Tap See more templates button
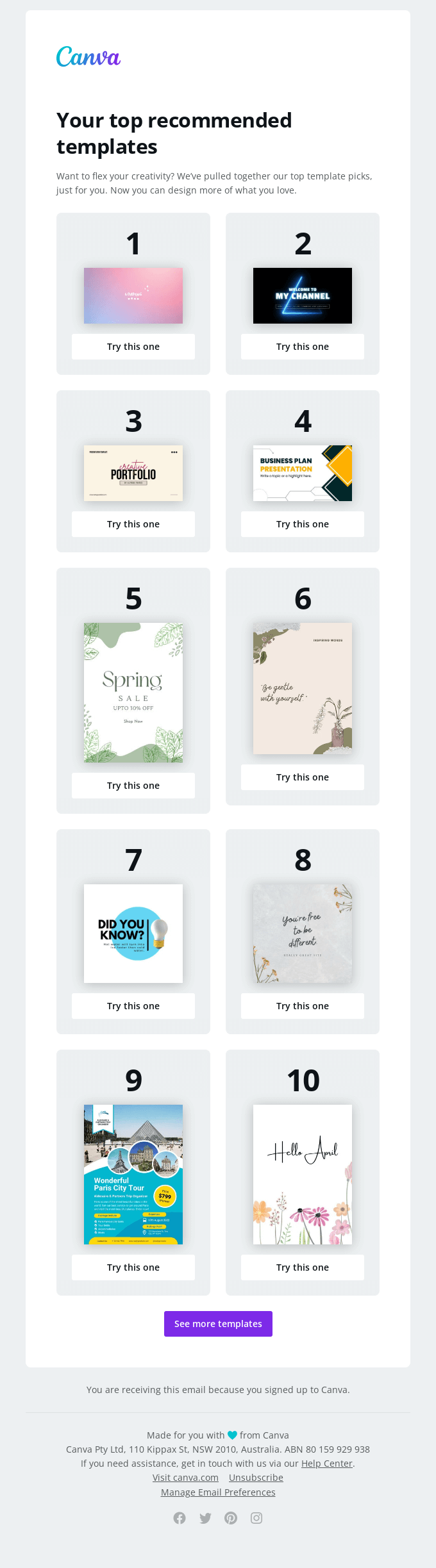 coord(218,1324)
